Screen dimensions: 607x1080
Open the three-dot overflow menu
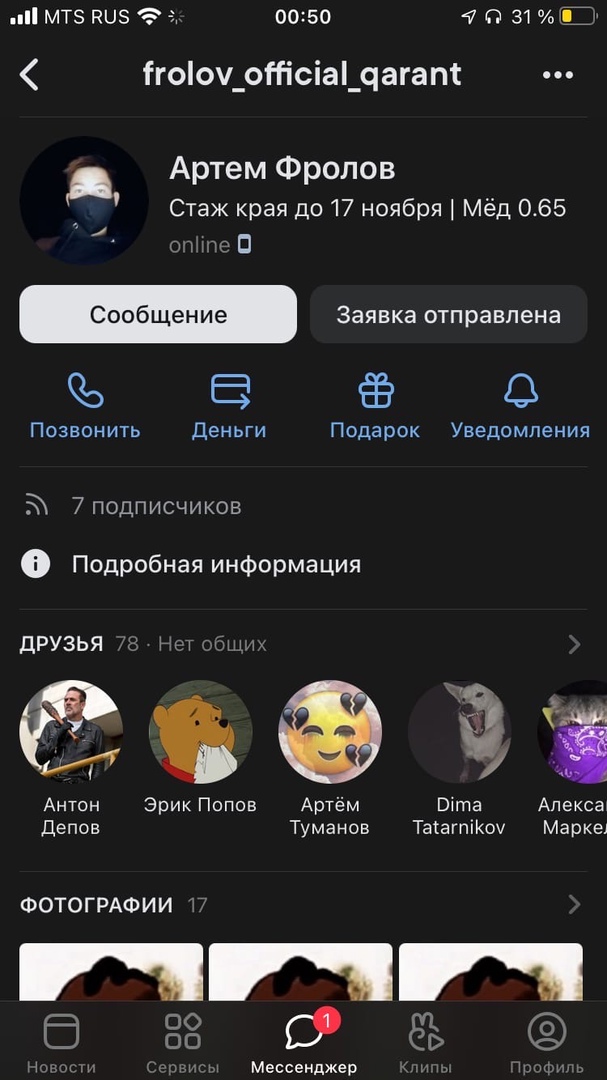tap(557, 75)
